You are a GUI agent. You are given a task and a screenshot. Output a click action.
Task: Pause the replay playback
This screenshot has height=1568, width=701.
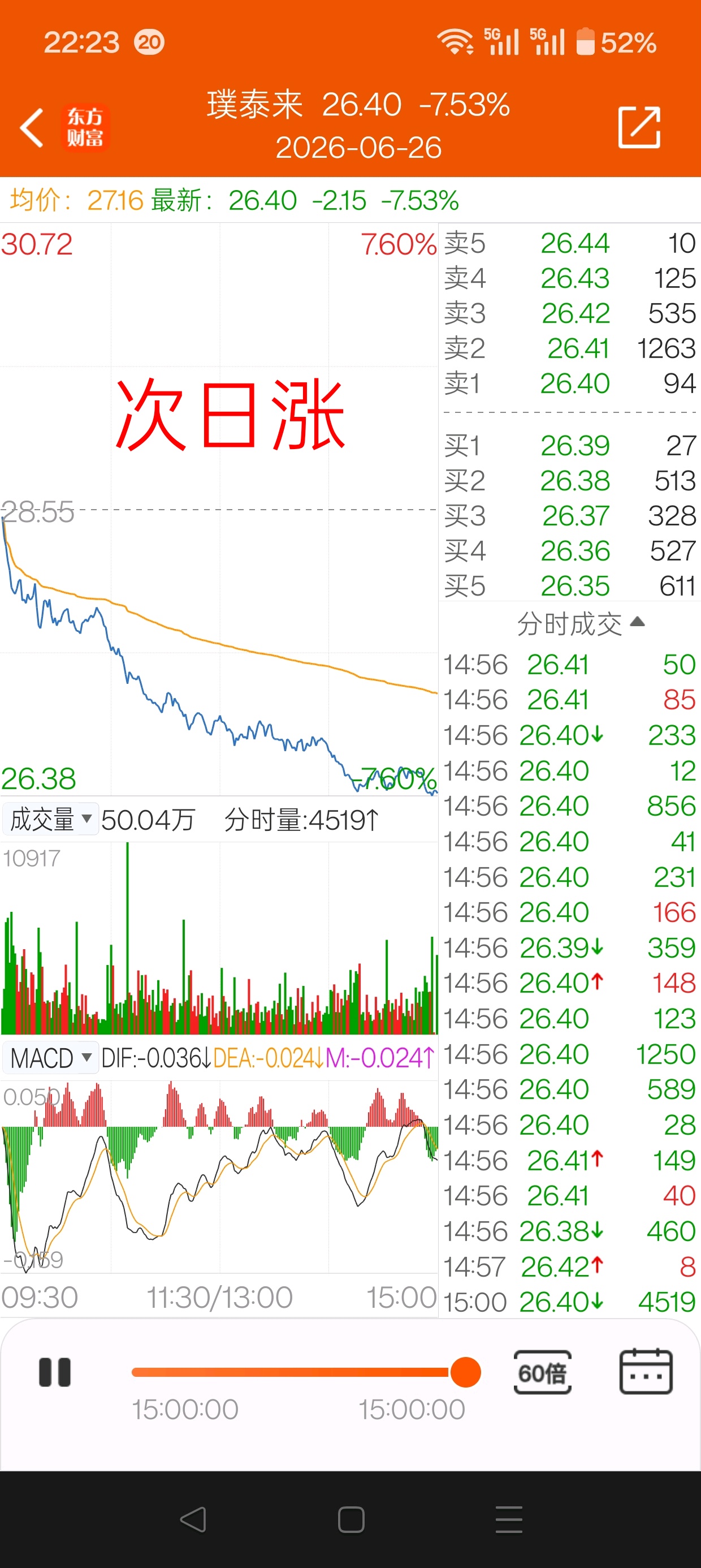point(55,1372)
